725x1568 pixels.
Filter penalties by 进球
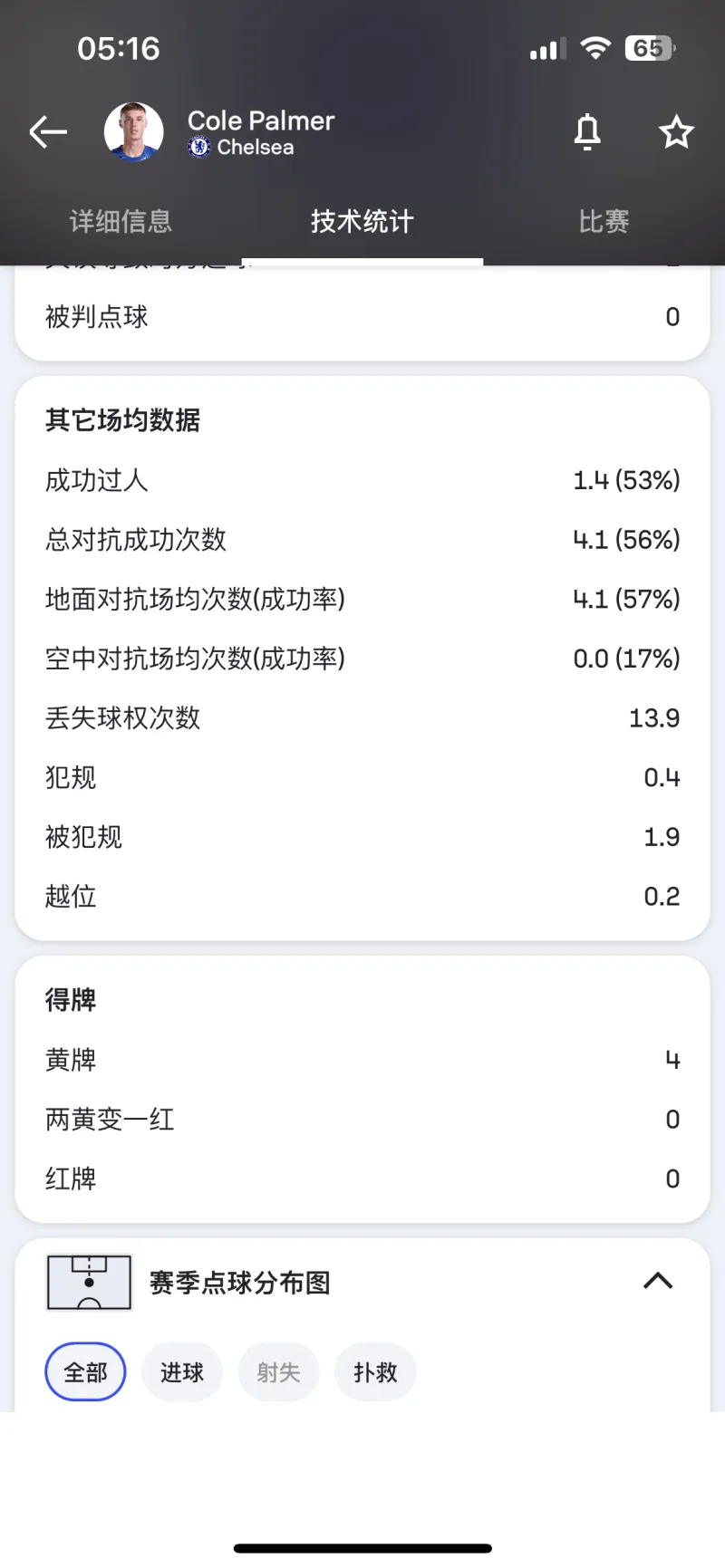tap(182, 1372)
